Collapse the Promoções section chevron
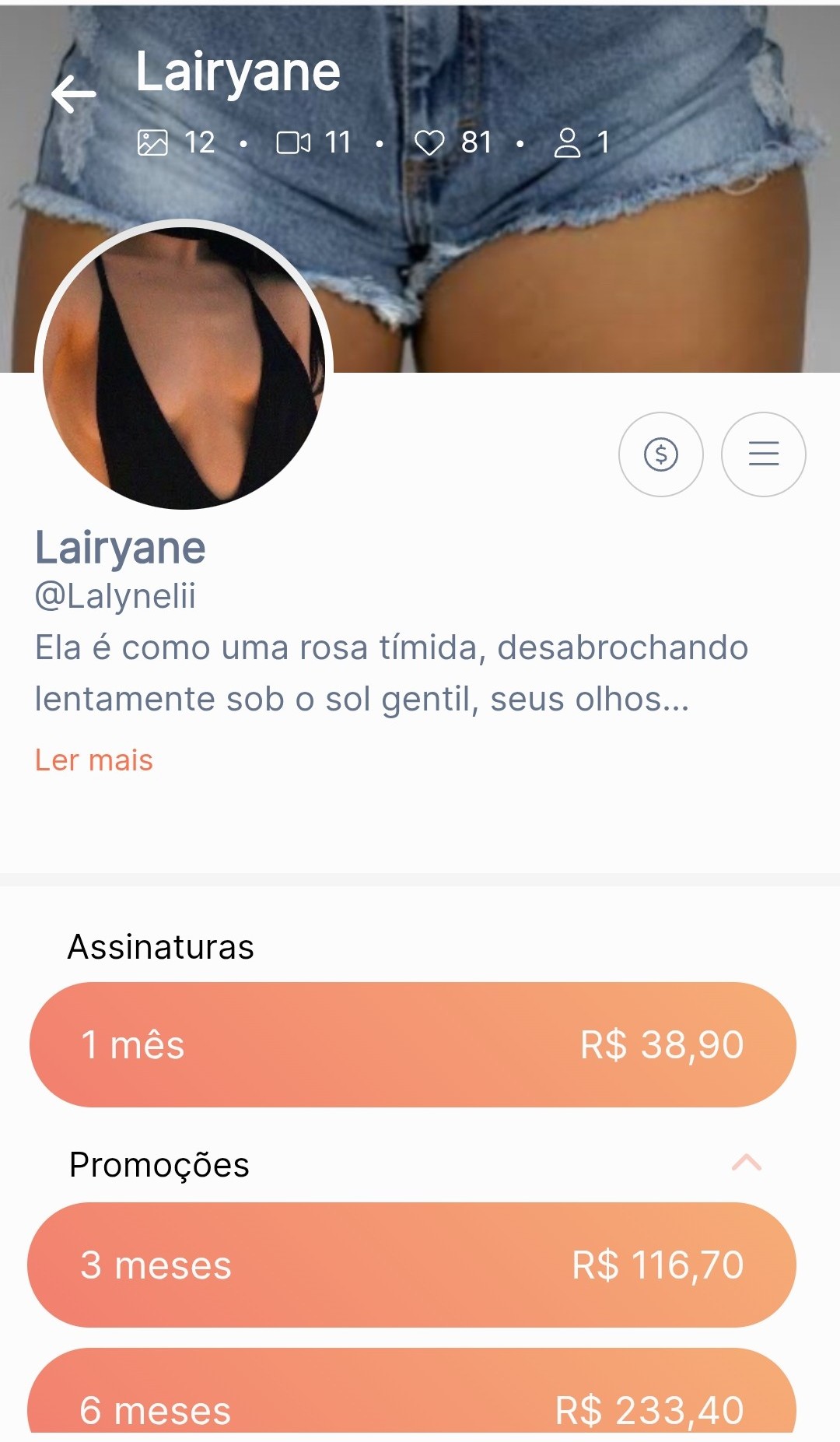The image size is (840, 1442). pyautogui.click(x=747, y=1163)
